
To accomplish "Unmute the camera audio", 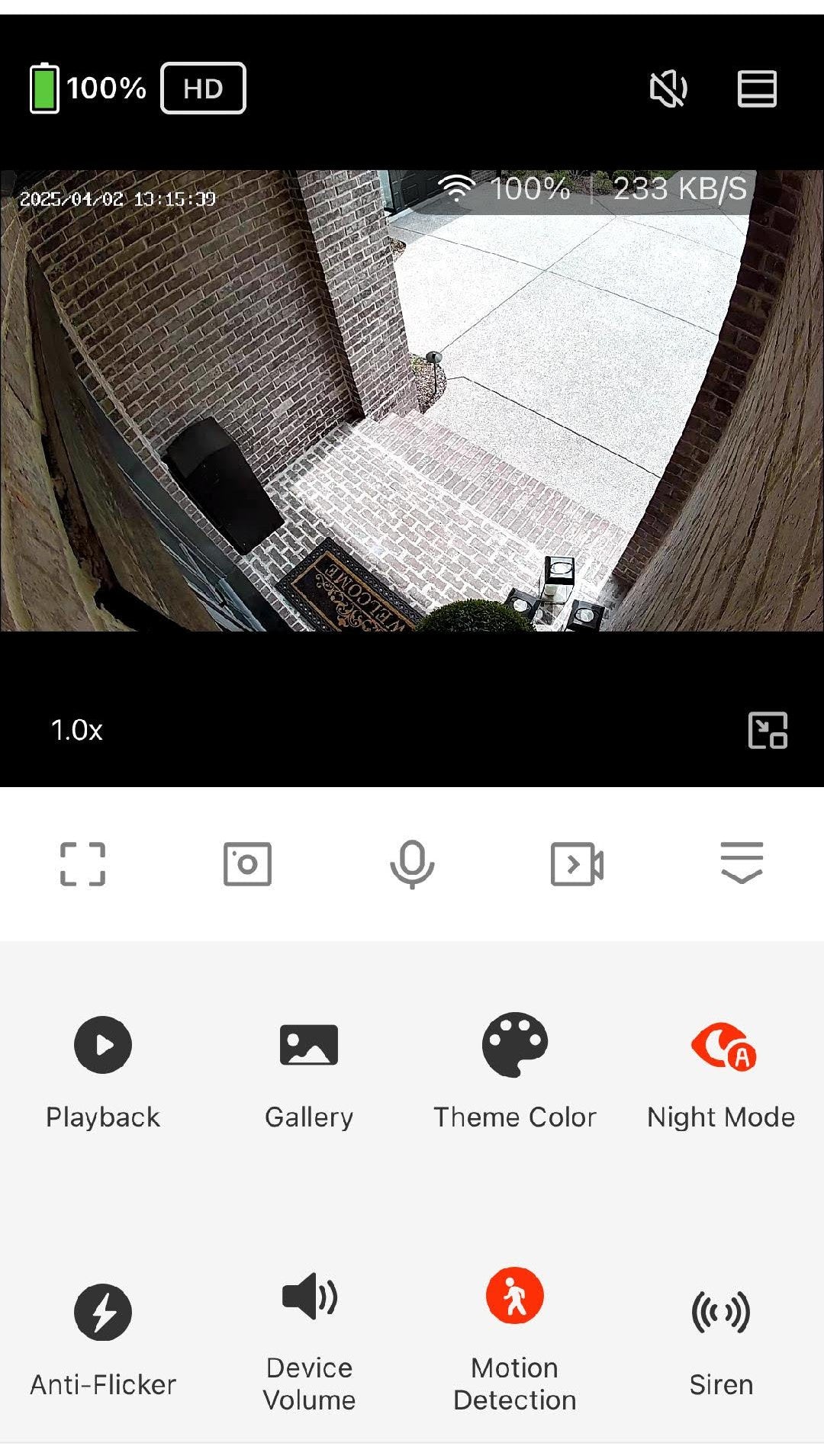I will point(668,88).
